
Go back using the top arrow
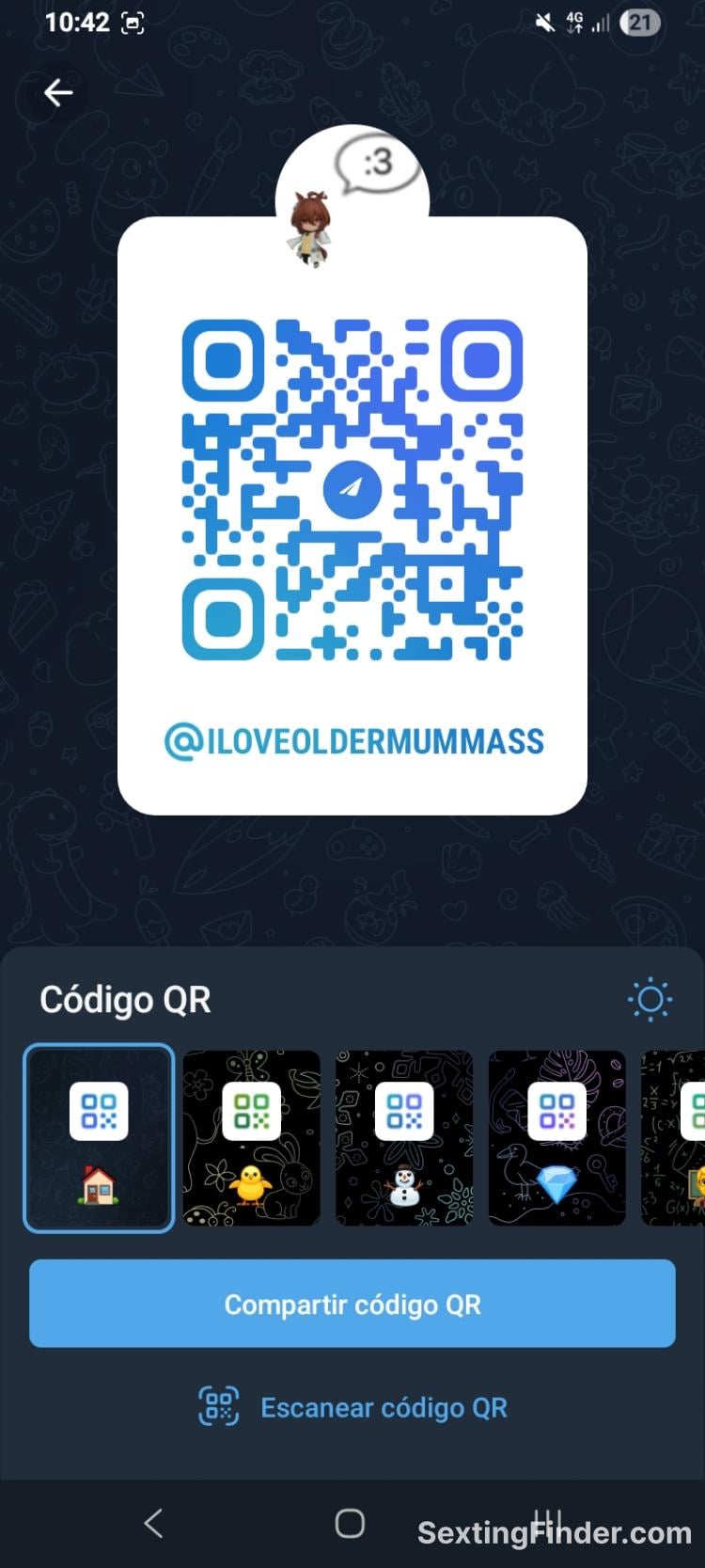58,92
